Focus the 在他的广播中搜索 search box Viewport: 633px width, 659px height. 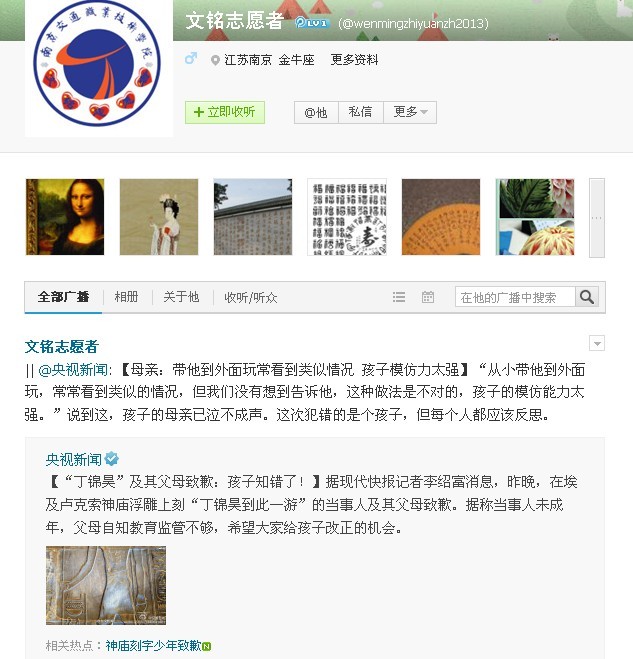515,297
